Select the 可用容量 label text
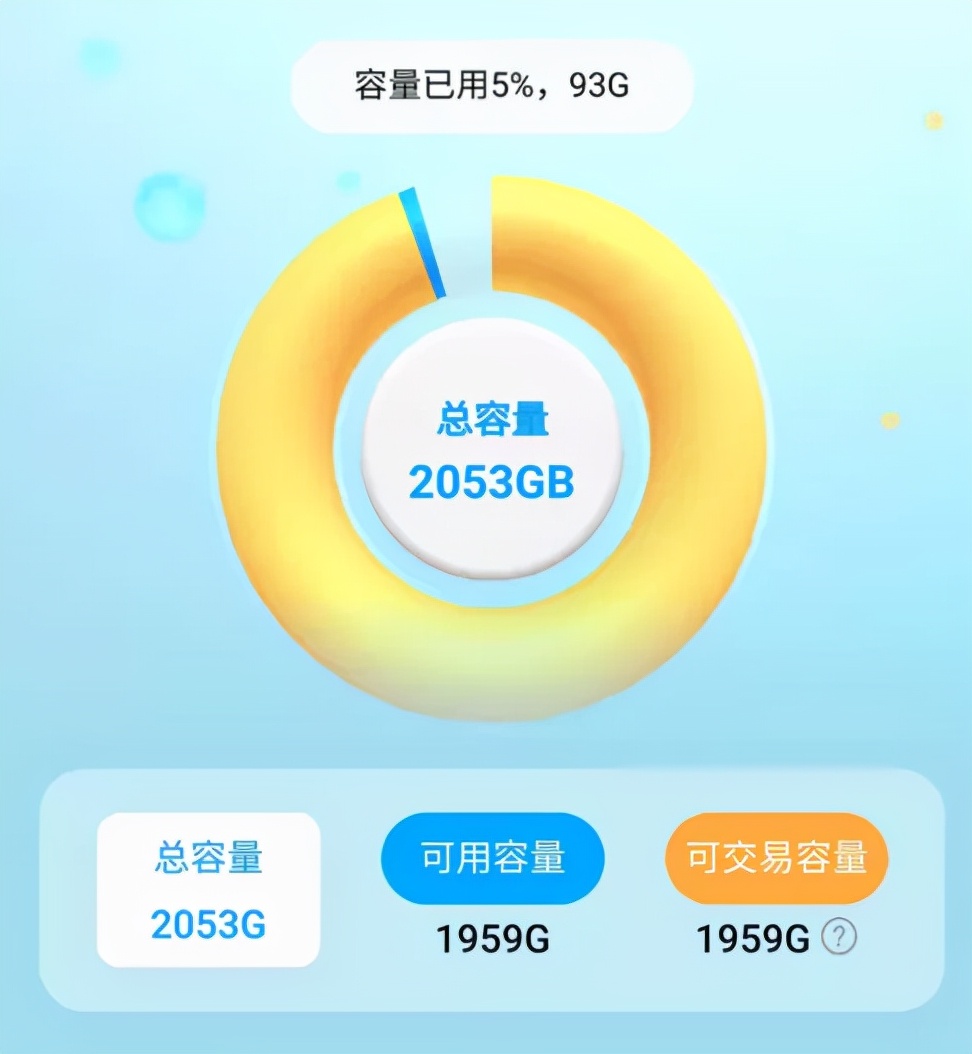 [x=492, y=858]
